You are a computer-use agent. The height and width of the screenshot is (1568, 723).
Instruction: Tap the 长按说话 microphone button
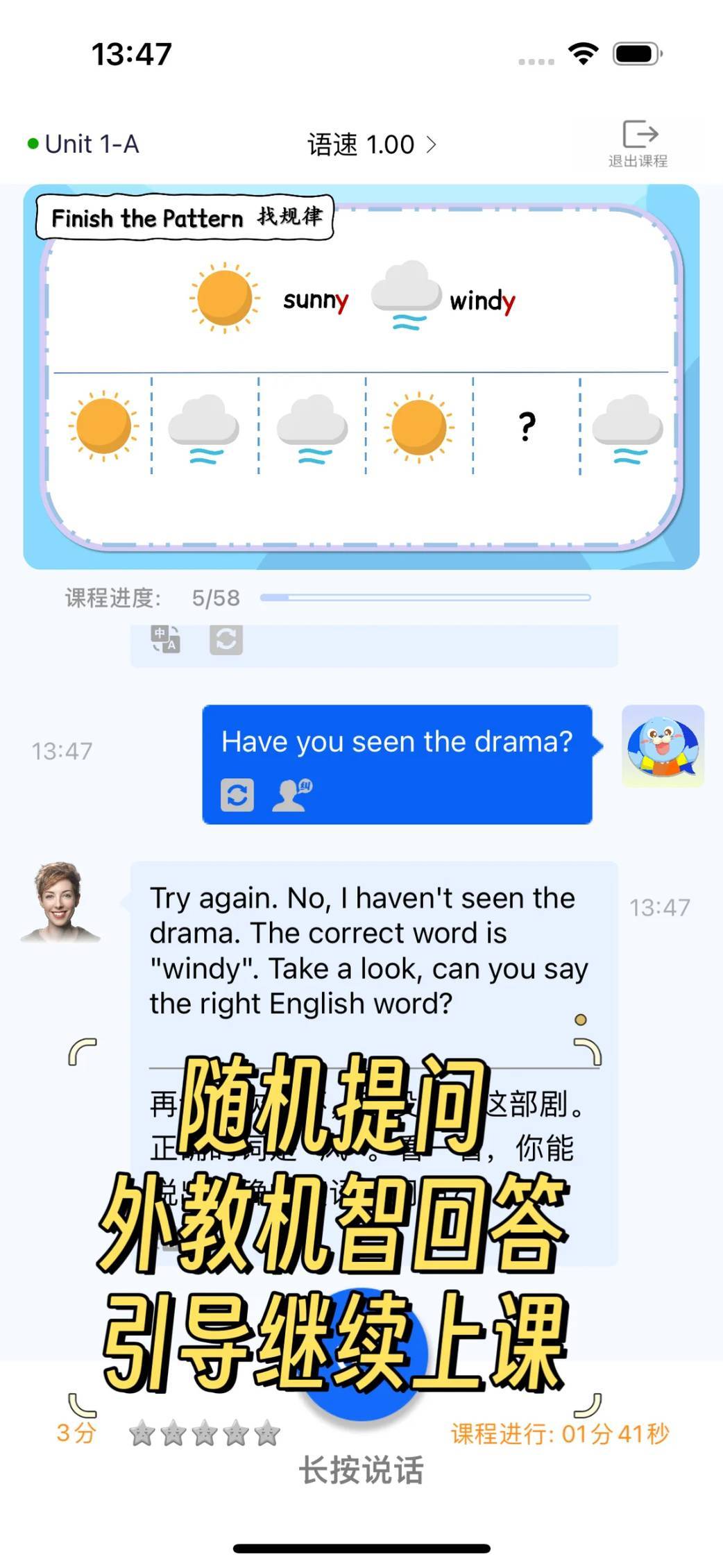click(x=361, y=1381)
